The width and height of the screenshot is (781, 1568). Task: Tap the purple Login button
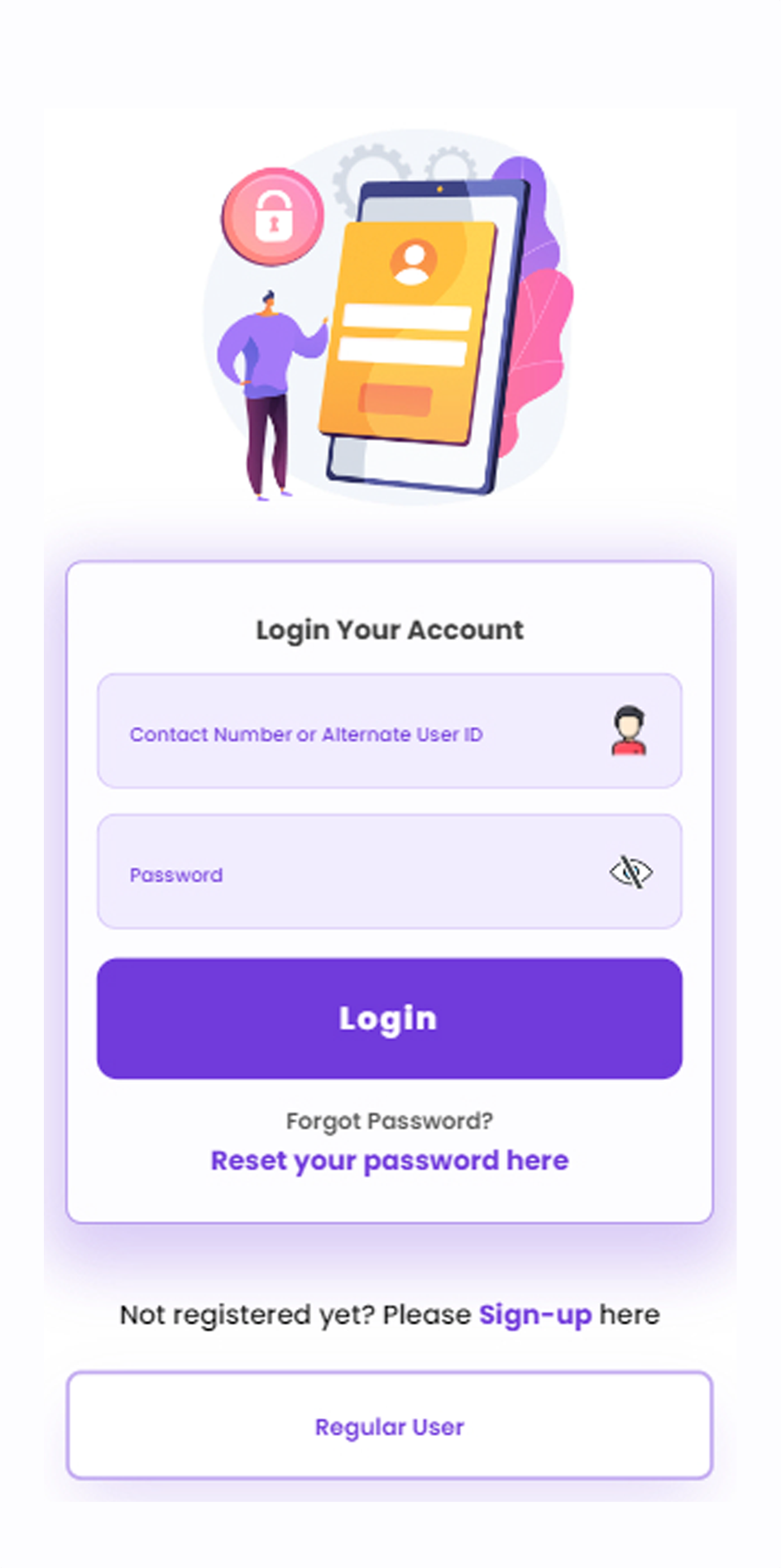[389, 1018]
